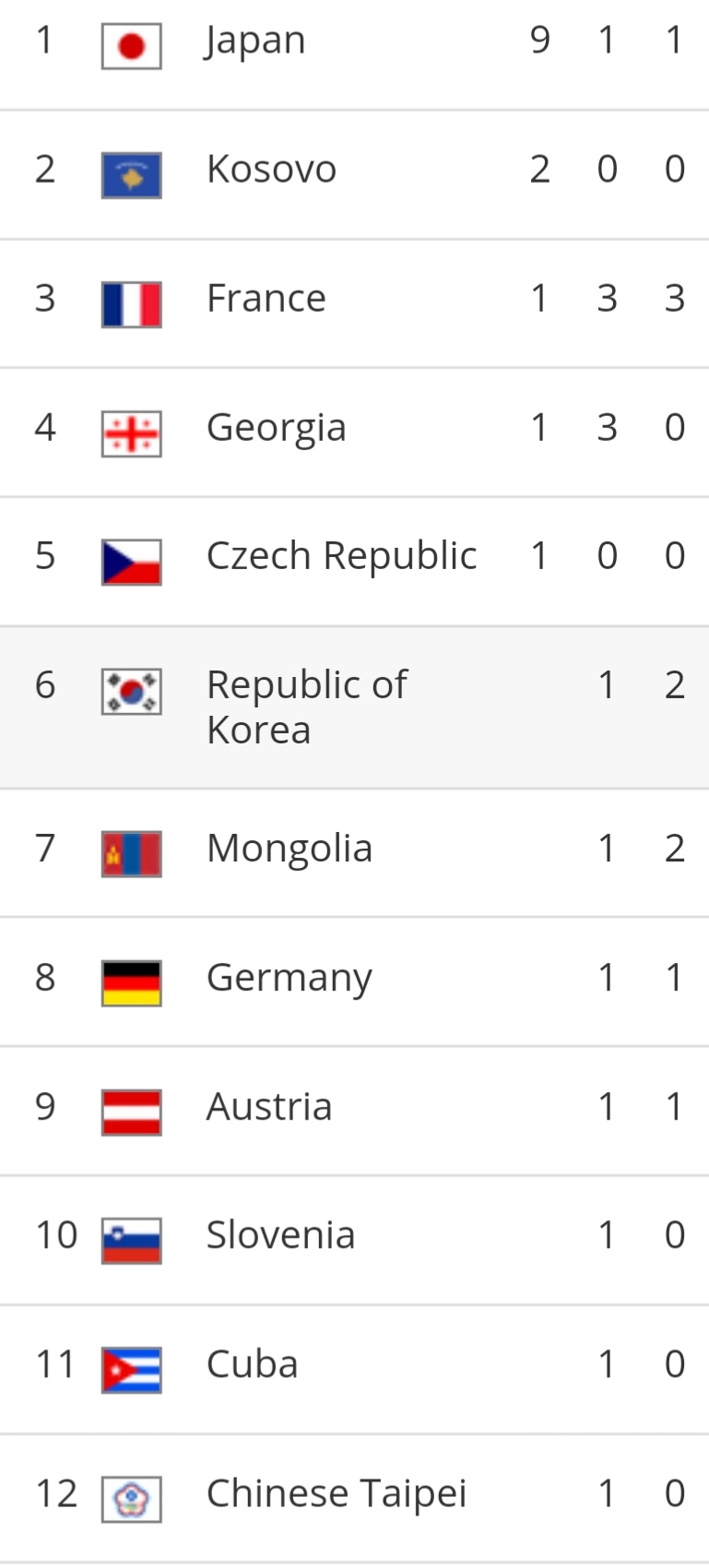This screenshot has height=1568, width=709.
Task: Select the Kosovo row
Action: click(271, 170)
